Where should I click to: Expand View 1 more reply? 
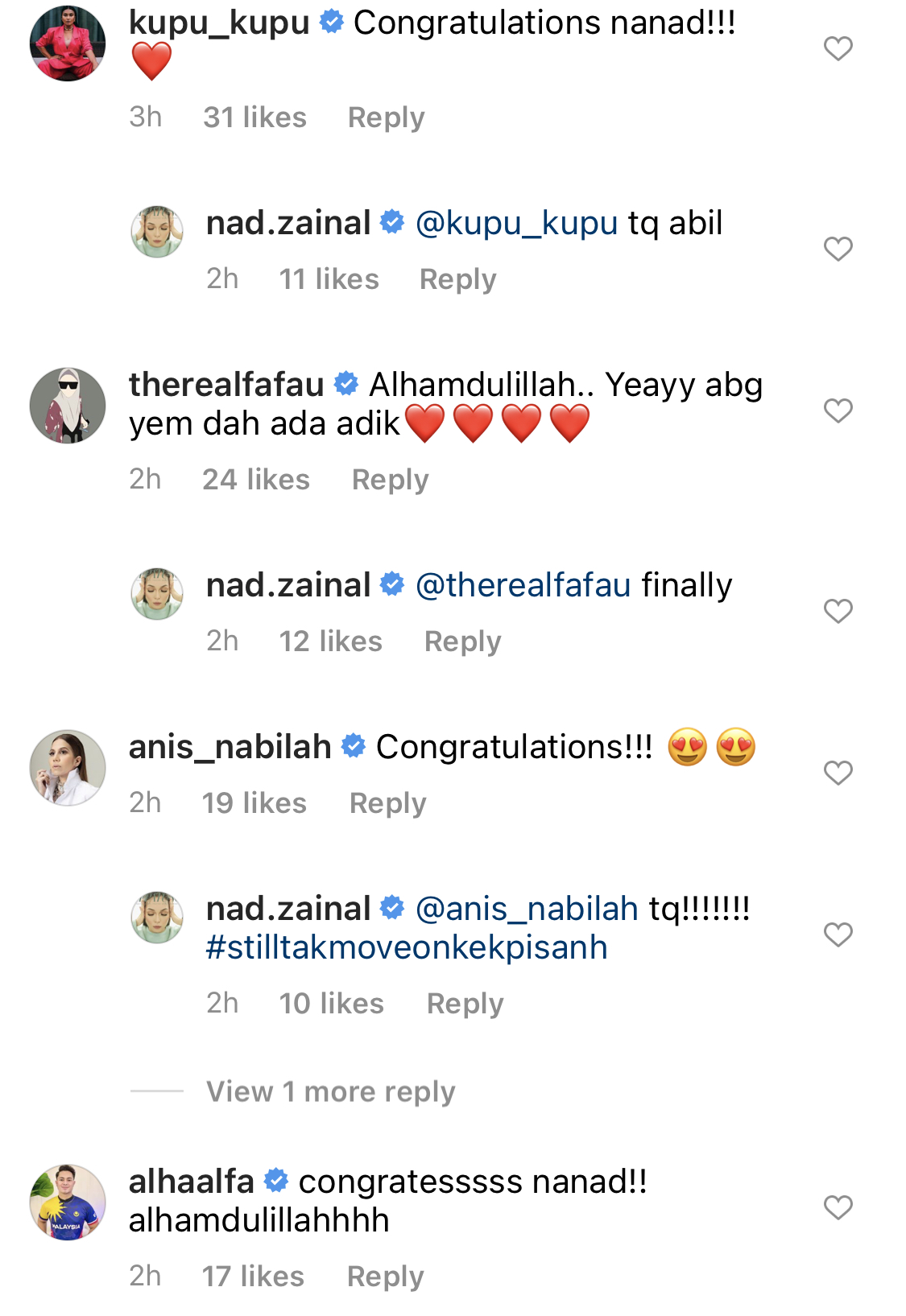point(330,1091)
